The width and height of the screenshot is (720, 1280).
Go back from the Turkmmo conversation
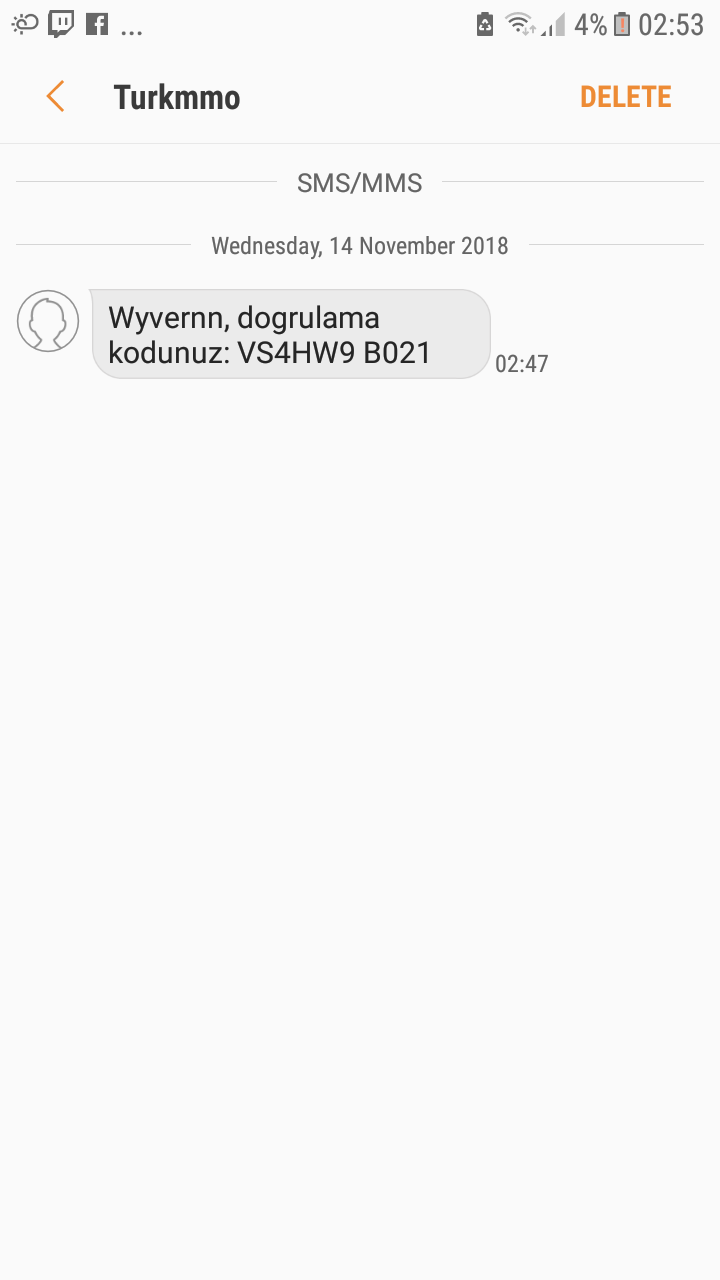click(55, 97)
